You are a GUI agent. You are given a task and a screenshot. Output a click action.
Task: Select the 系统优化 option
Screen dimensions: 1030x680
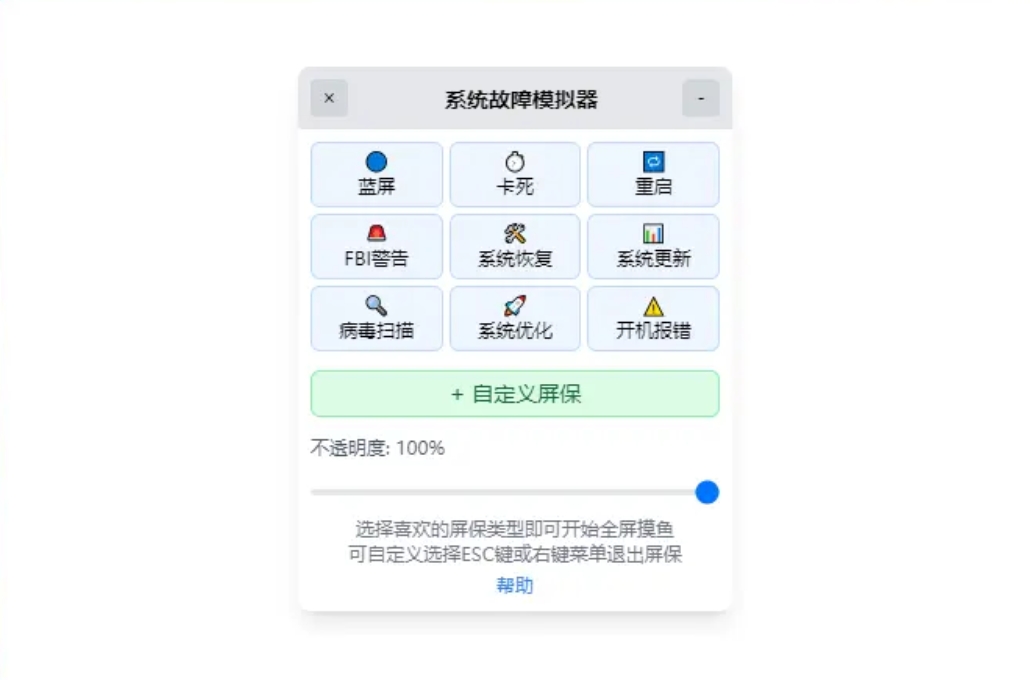coord(515,318)
